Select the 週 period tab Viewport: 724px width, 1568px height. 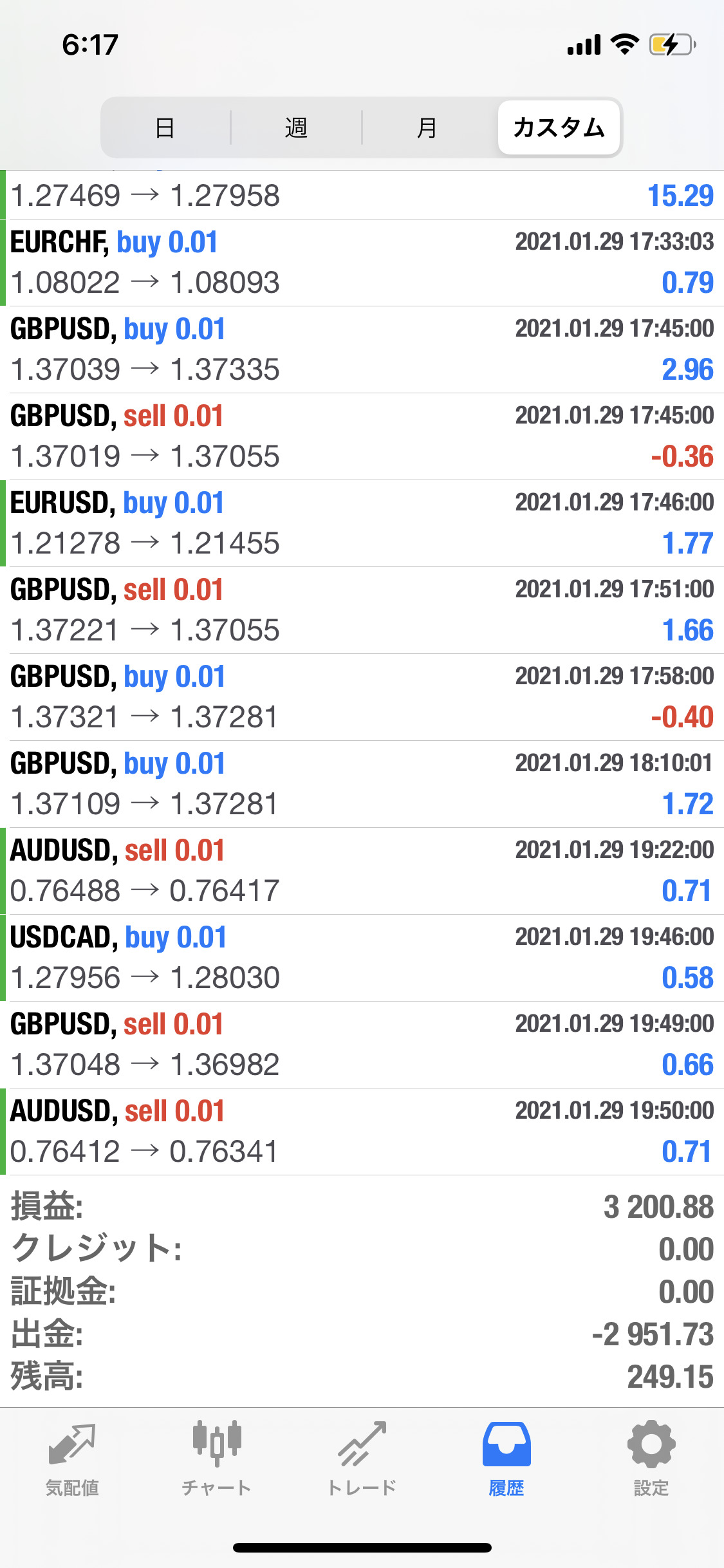point(296,127)
